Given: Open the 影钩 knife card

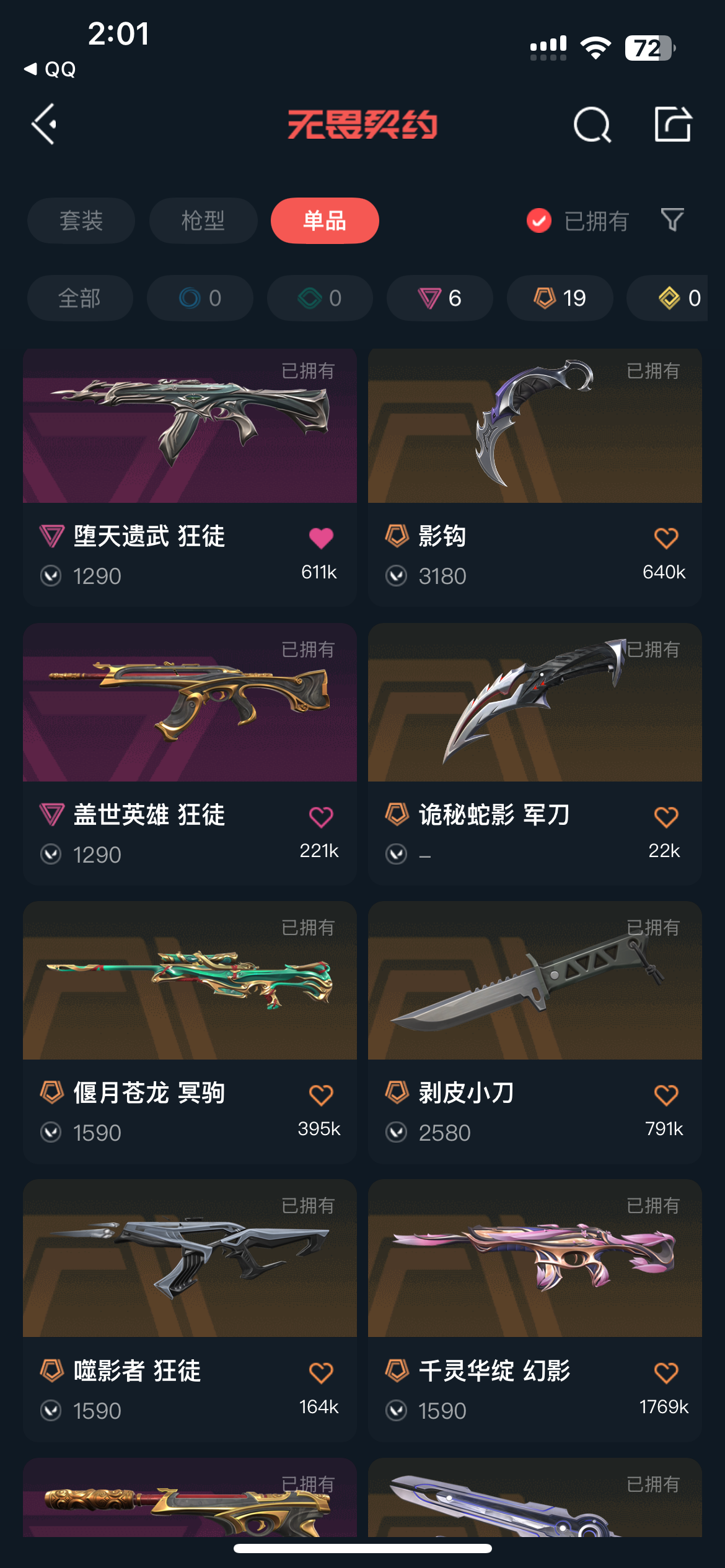Looking at the screenshot, I should tap(535, 477).
